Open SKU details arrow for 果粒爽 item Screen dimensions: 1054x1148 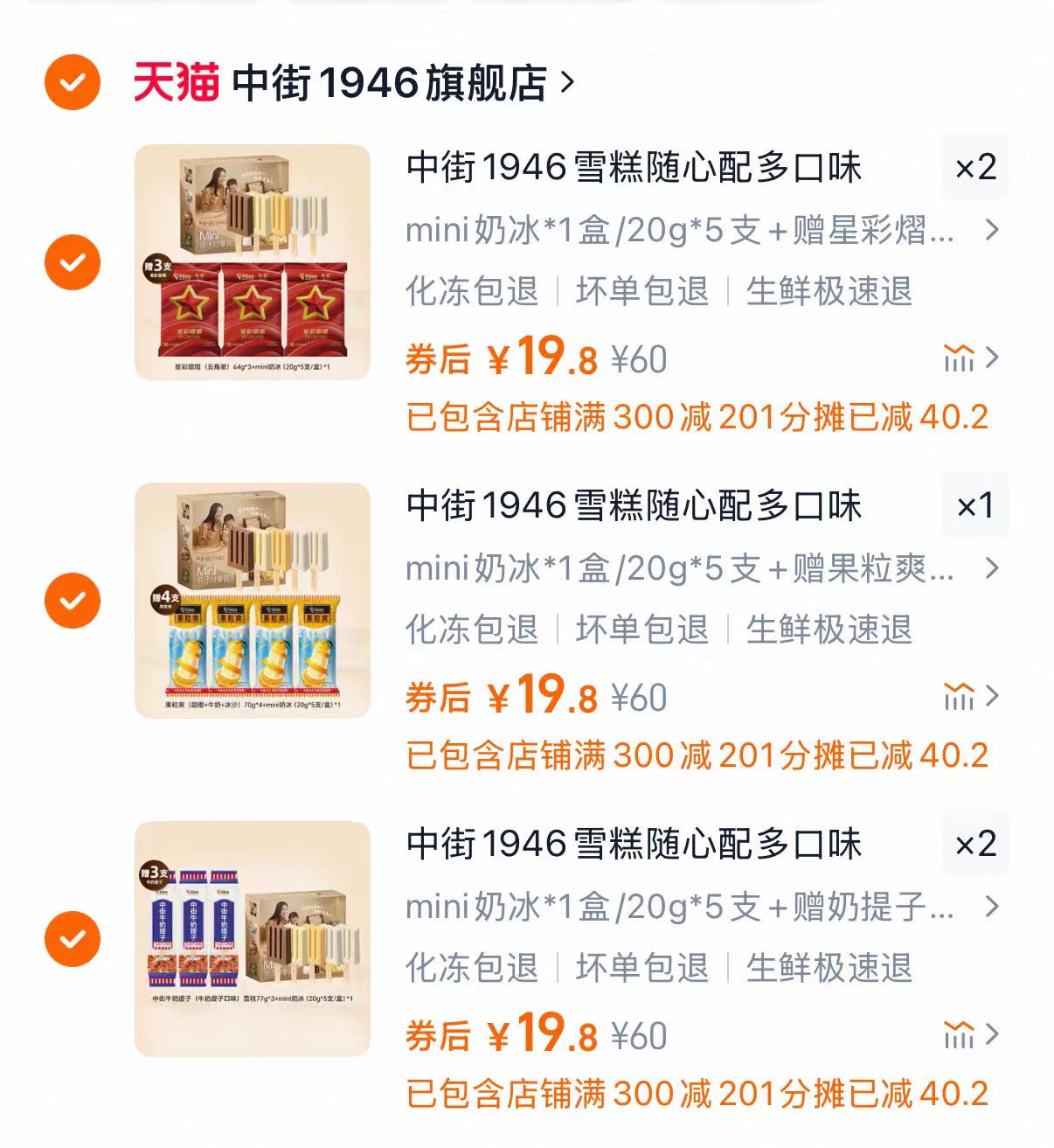(x=992, y=568)
